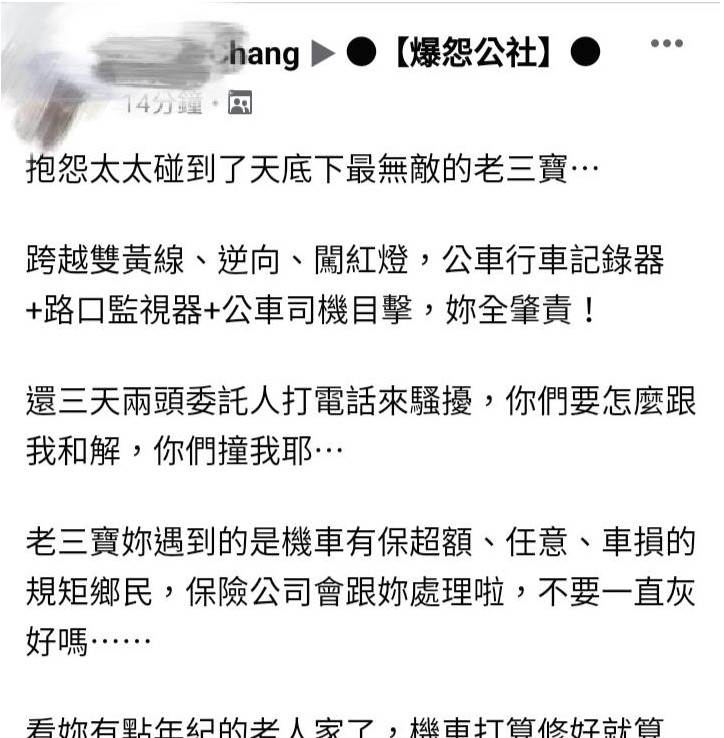Open the 【爆怨公社】 group page
Image resolution: width=724 pixels, height=738 pixels.
(472, 54)
